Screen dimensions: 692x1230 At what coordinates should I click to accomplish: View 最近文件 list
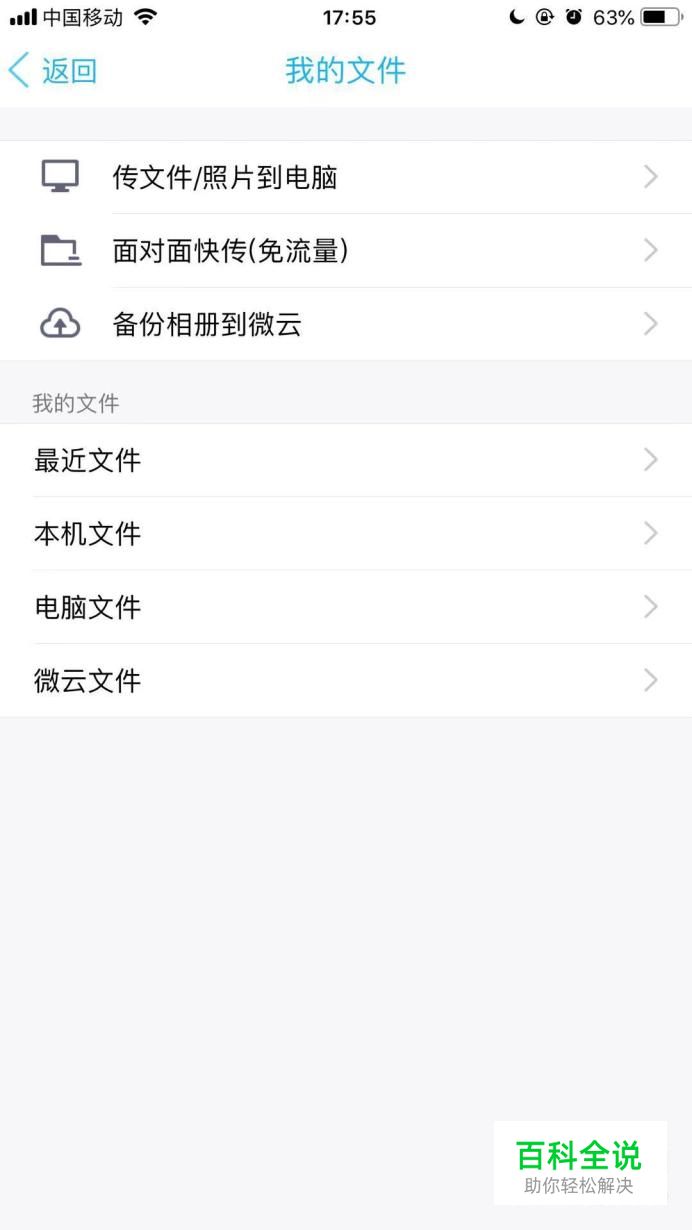click(x=345, y=460)
